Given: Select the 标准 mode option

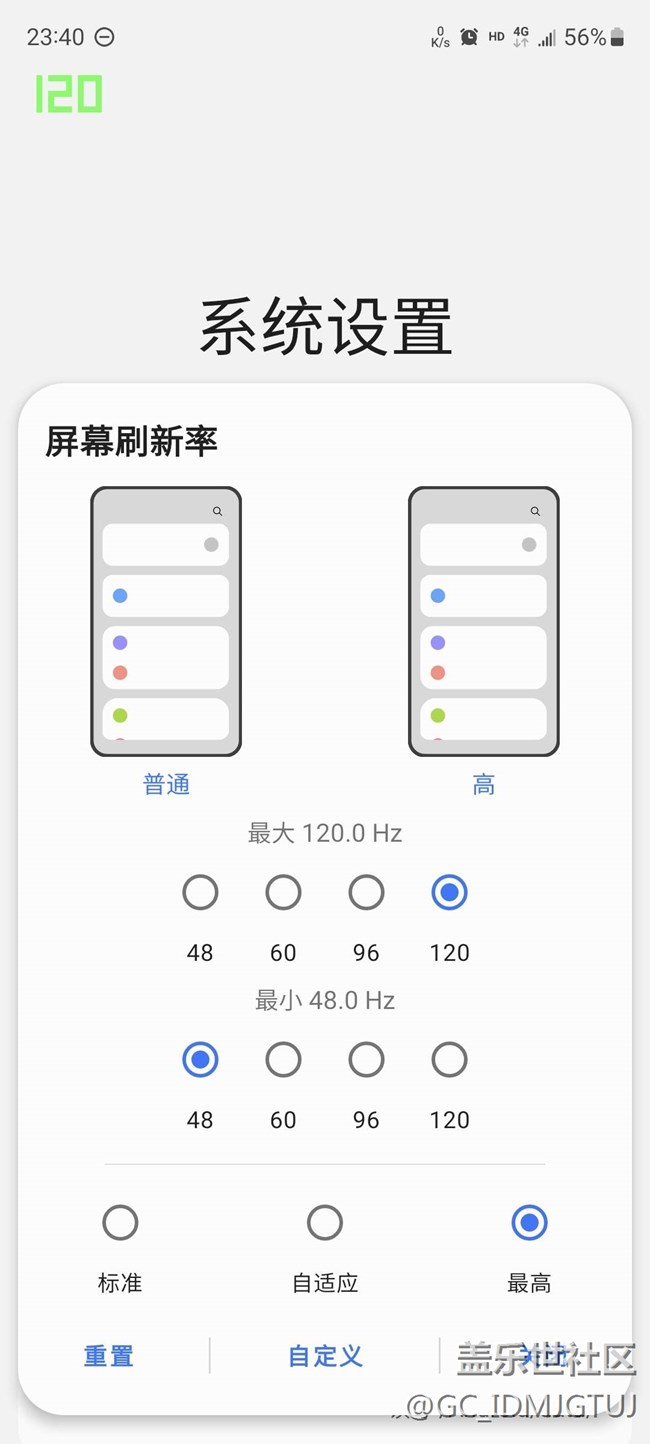Looking at the screenshot, I should (120, 1222).
